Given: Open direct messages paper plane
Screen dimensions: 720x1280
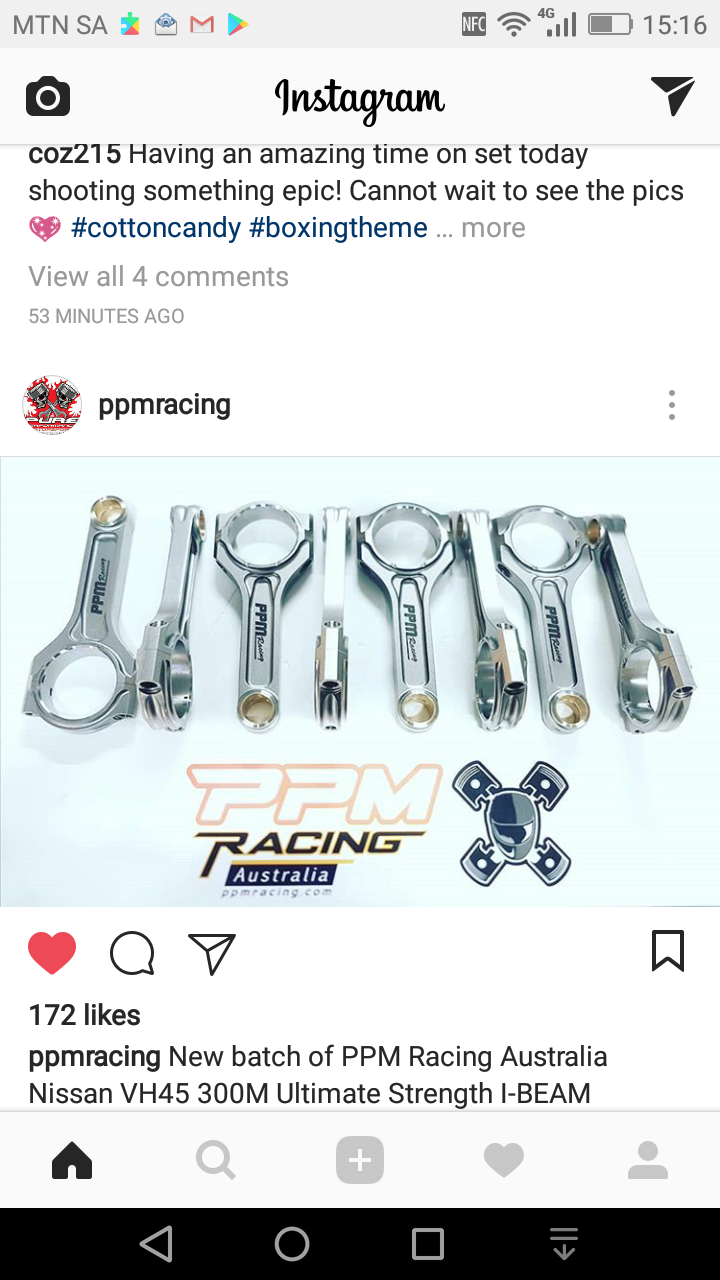Looking at the screenshot, I should click(672, 96).
